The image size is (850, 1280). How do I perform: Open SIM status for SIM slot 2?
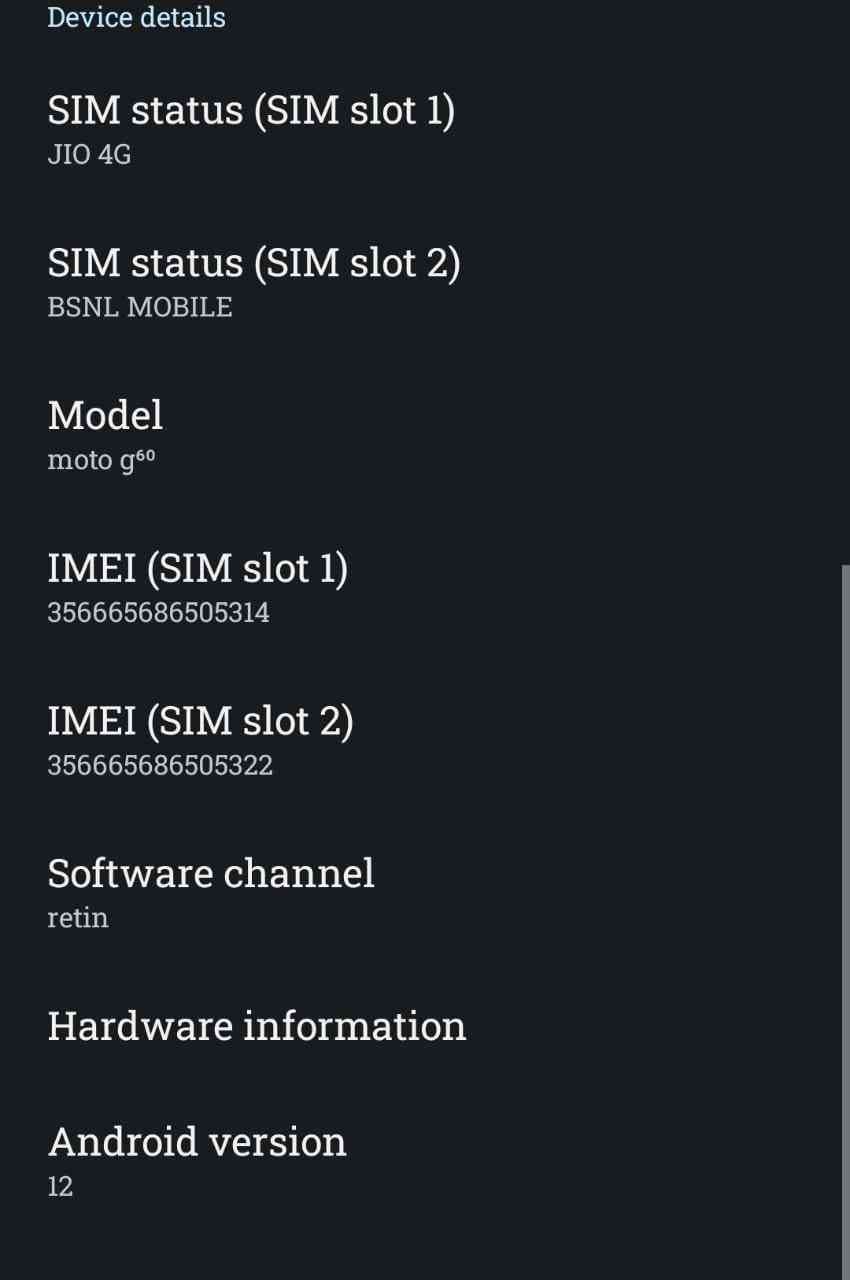(x=253, y=281)
